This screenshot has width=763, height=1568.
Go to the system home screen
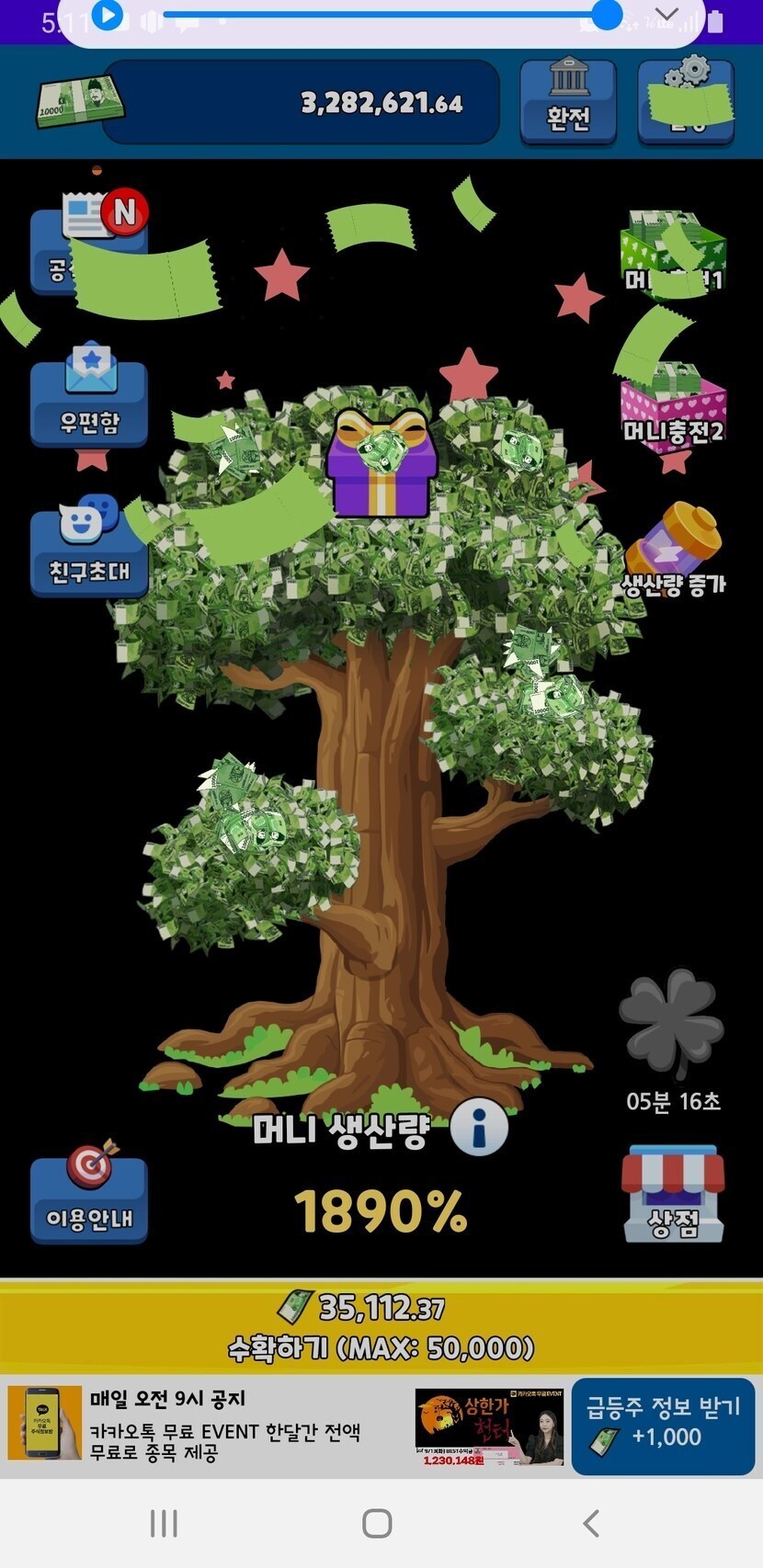point(377,1523)
